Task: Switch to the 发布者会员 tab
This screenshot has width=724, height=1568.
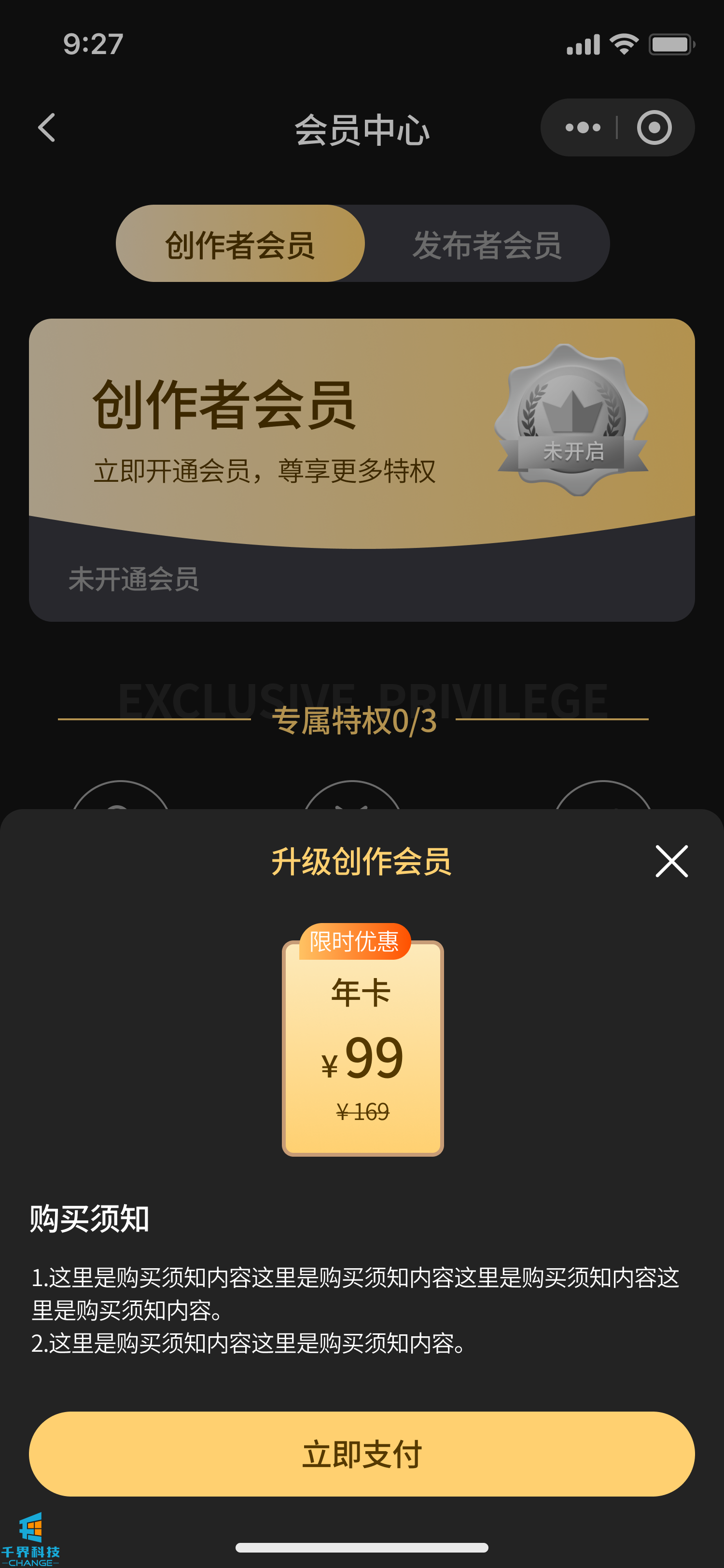Action: tap(487, 244)
